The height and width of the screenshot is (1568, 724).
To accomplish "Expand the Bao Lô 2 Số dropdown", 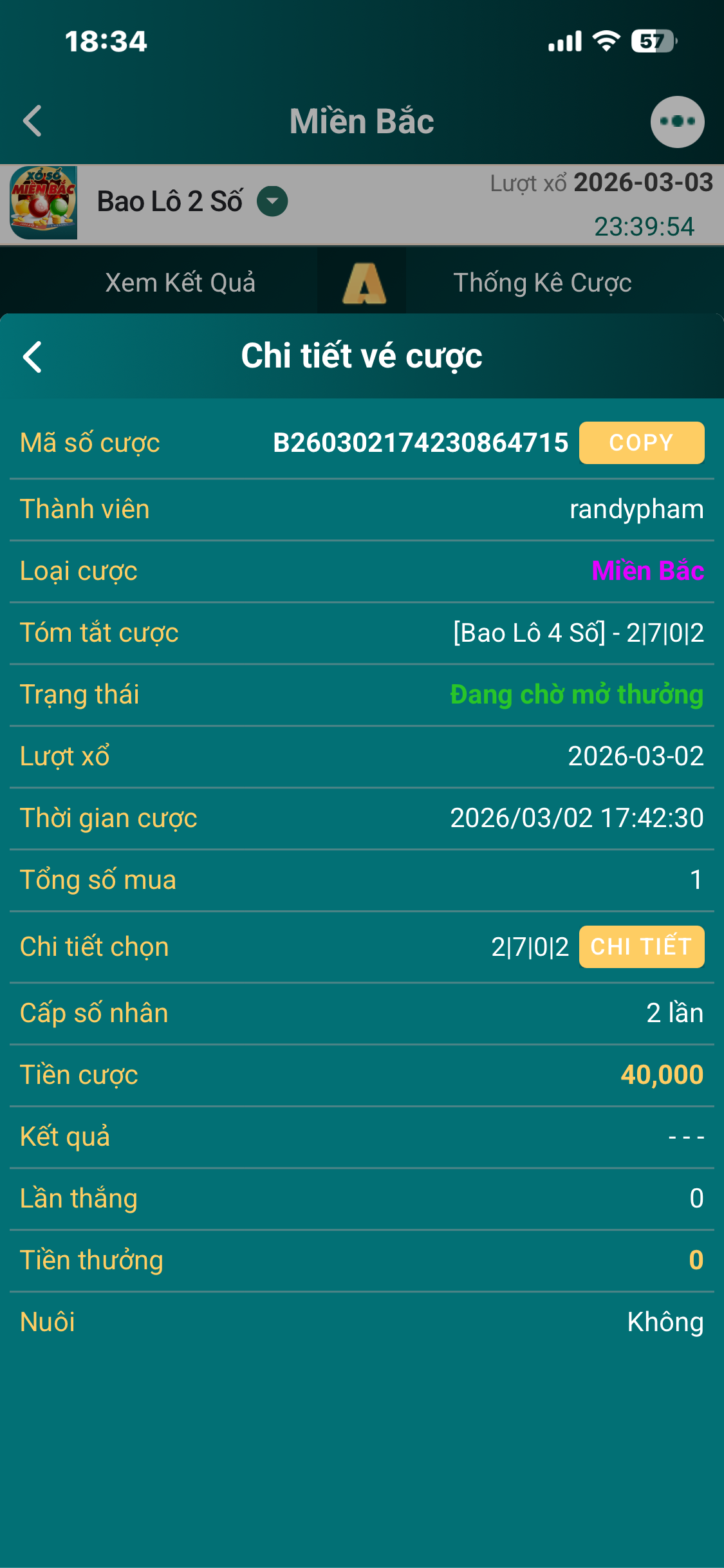I will click(x=272, y=201).
